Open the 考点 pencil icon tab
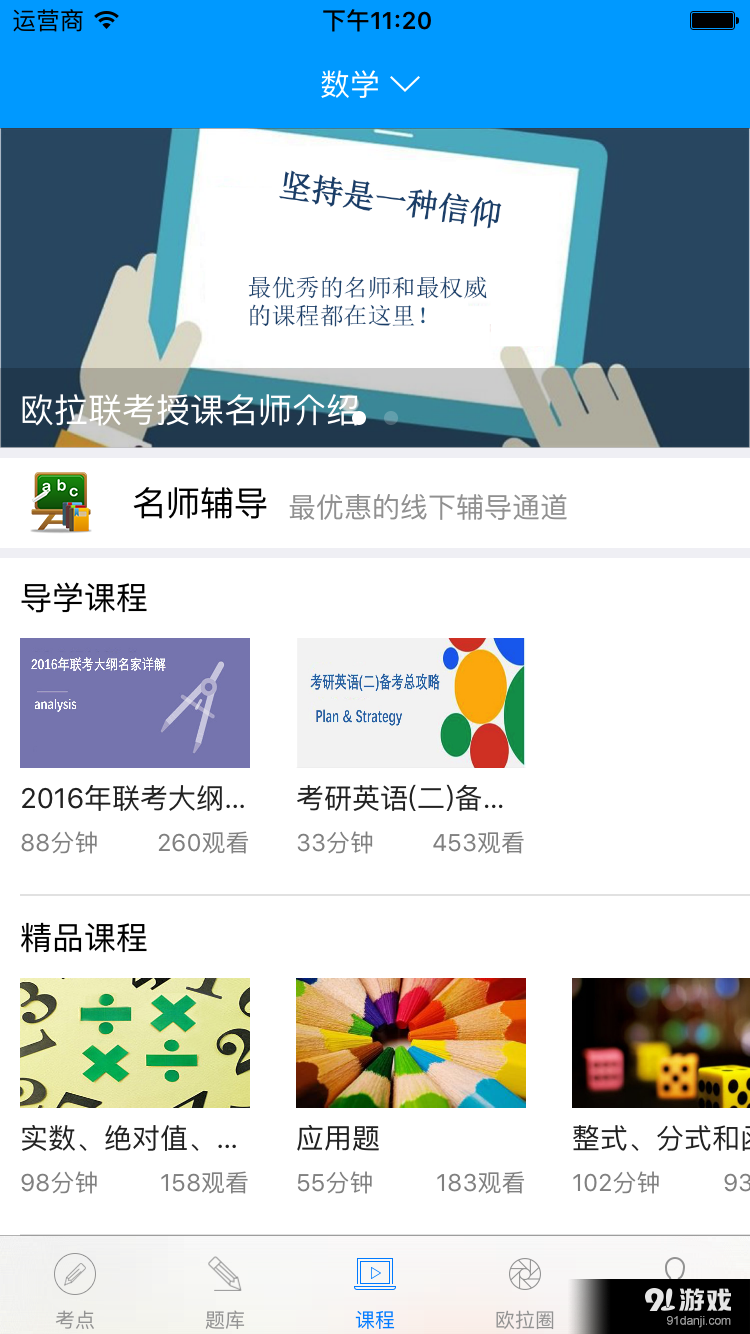Image resolution: width=750 pixels, height=1334 pixels. [75, 1275]
